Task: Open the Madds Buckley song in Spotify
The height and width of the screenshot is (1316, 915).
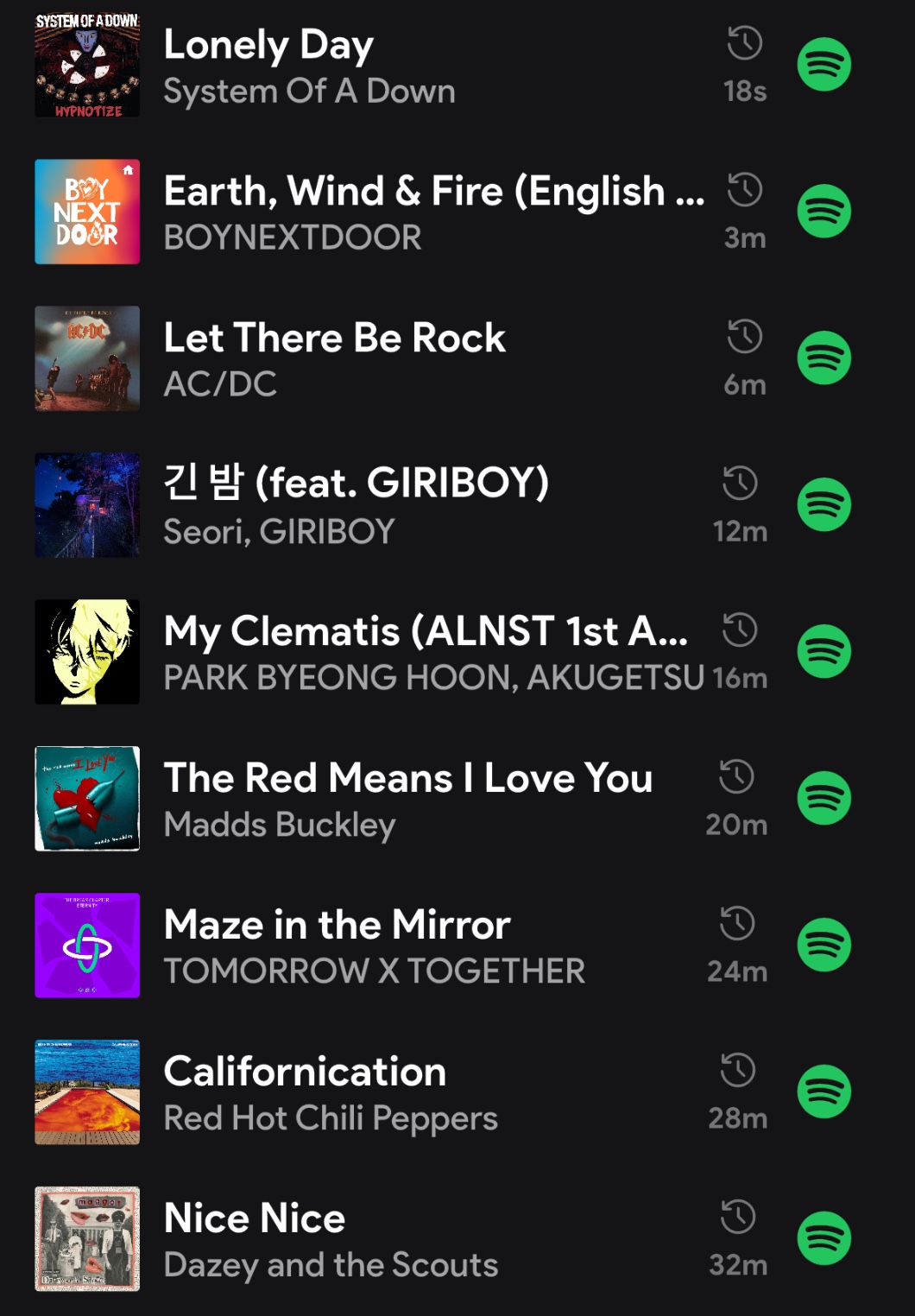Action: pos(823,799)
